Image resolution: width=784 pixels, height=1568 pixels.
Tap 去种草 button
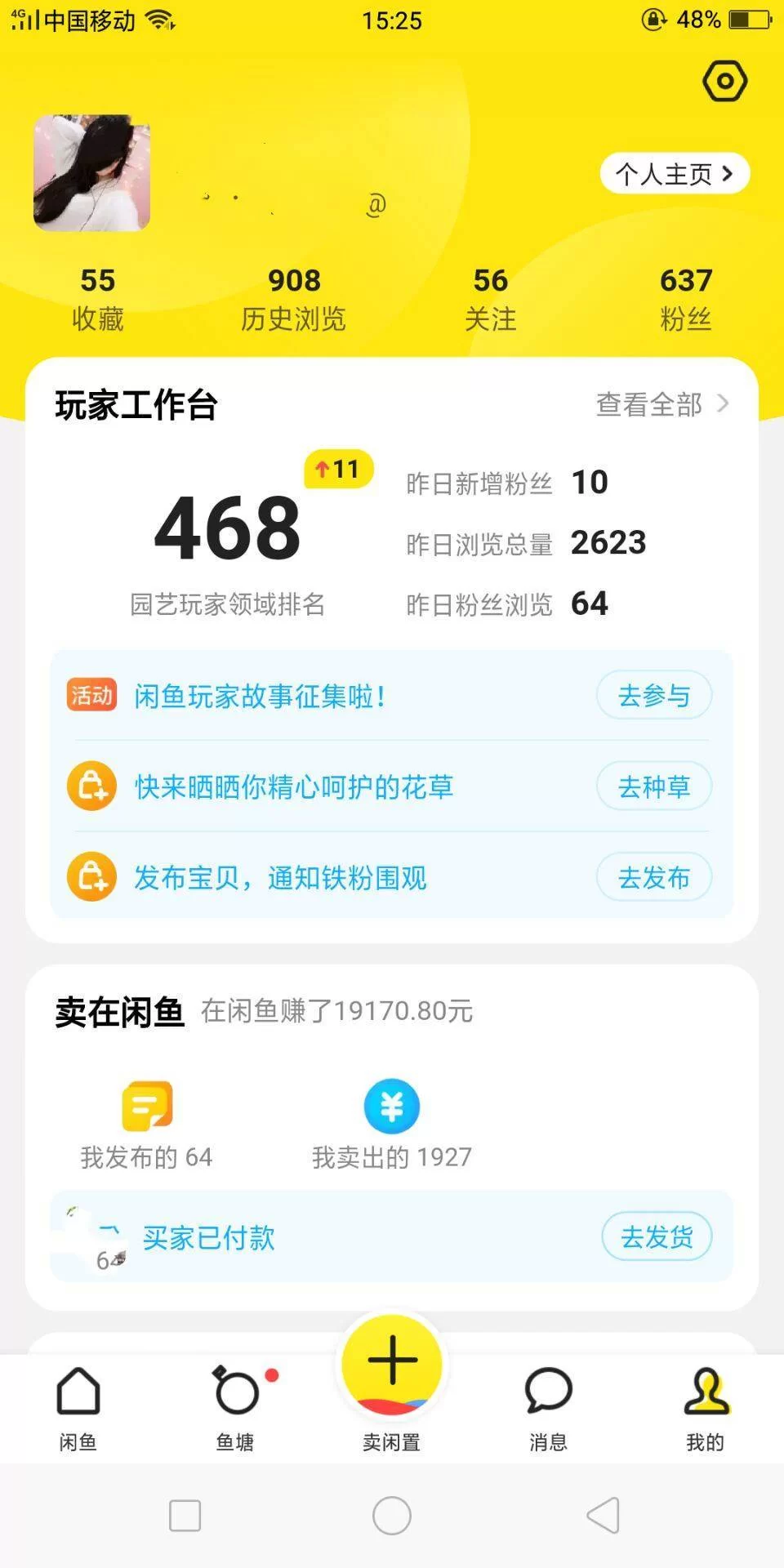[x=653, y=786]
